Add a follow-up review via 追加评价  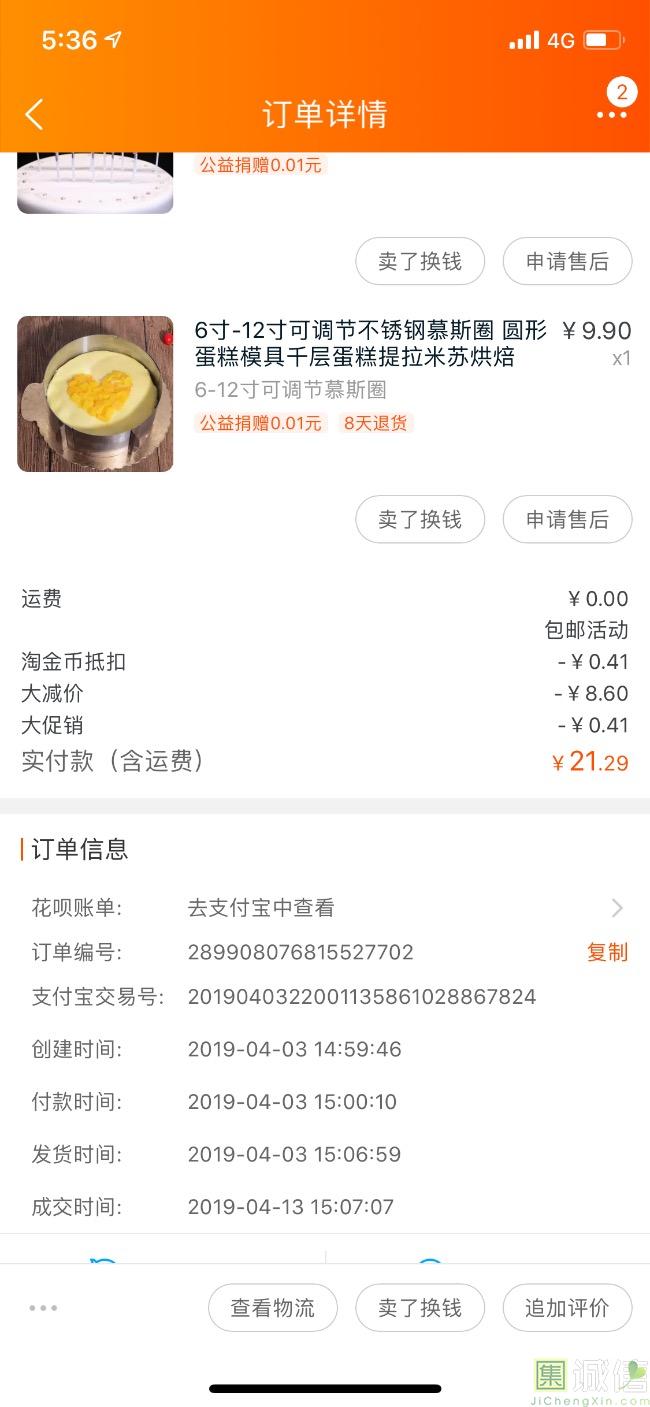click(567, 1308)
